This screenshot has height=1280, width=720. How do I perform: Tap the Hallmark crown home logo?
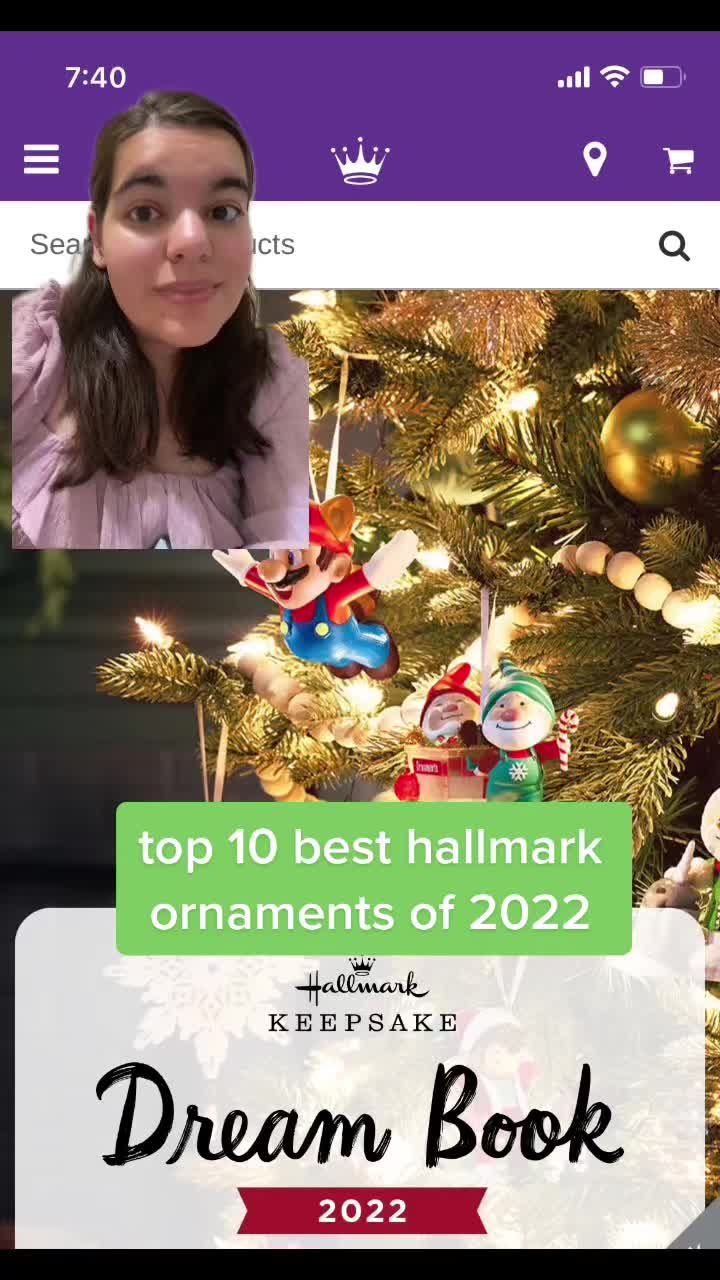point(360,161)
